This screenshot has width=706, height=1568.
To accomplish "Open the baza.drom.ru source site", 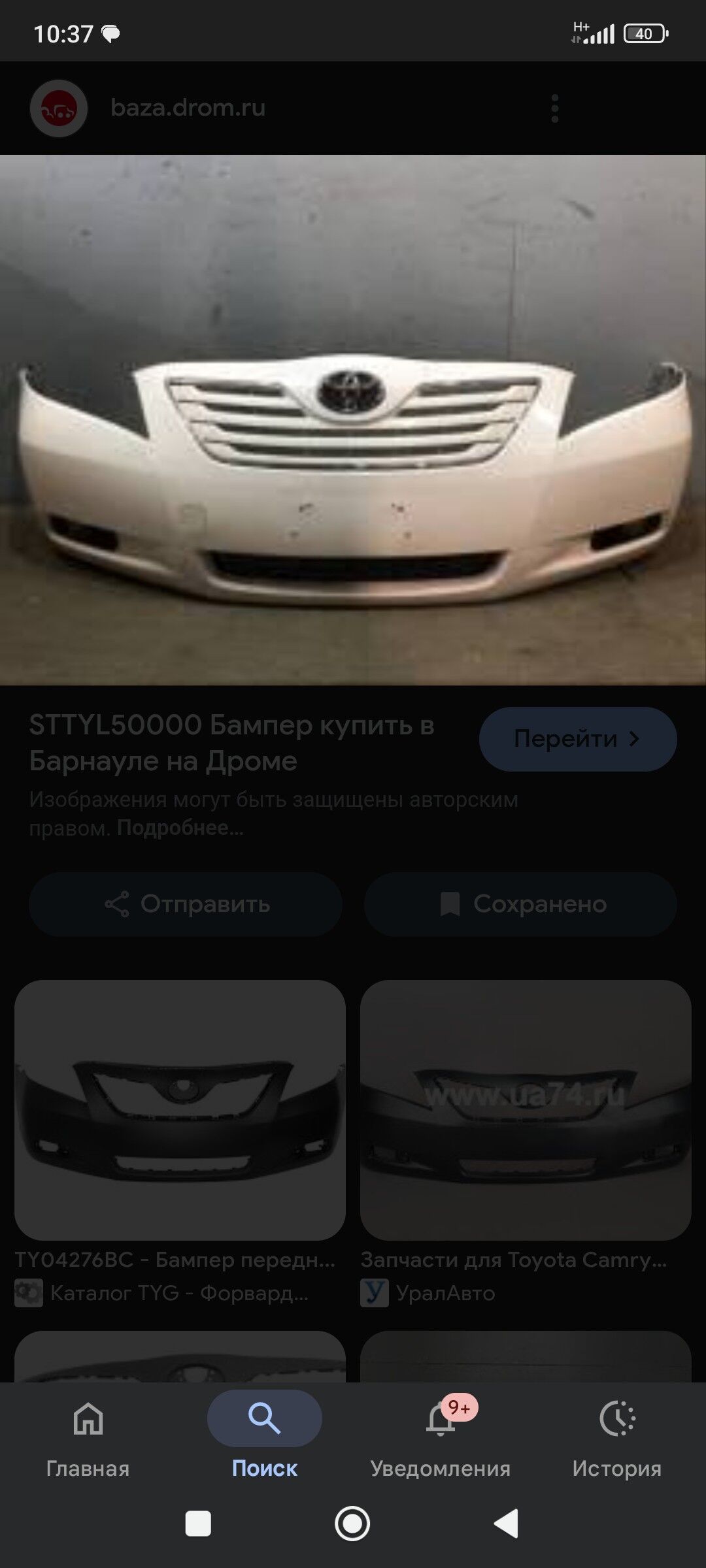I will click(187, 108).
